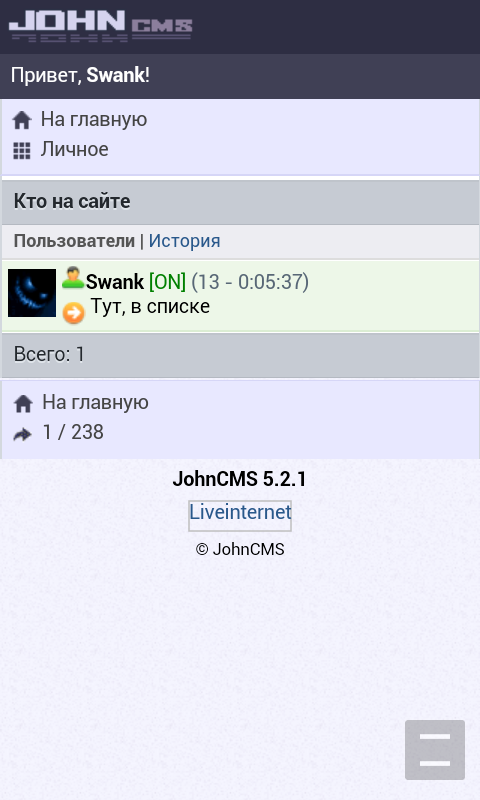The width and height of the screenshot is (480, 800).
Task: Tap the JohnCMS logo in the header
Action: pyautogui.click(x=100, y=26)
